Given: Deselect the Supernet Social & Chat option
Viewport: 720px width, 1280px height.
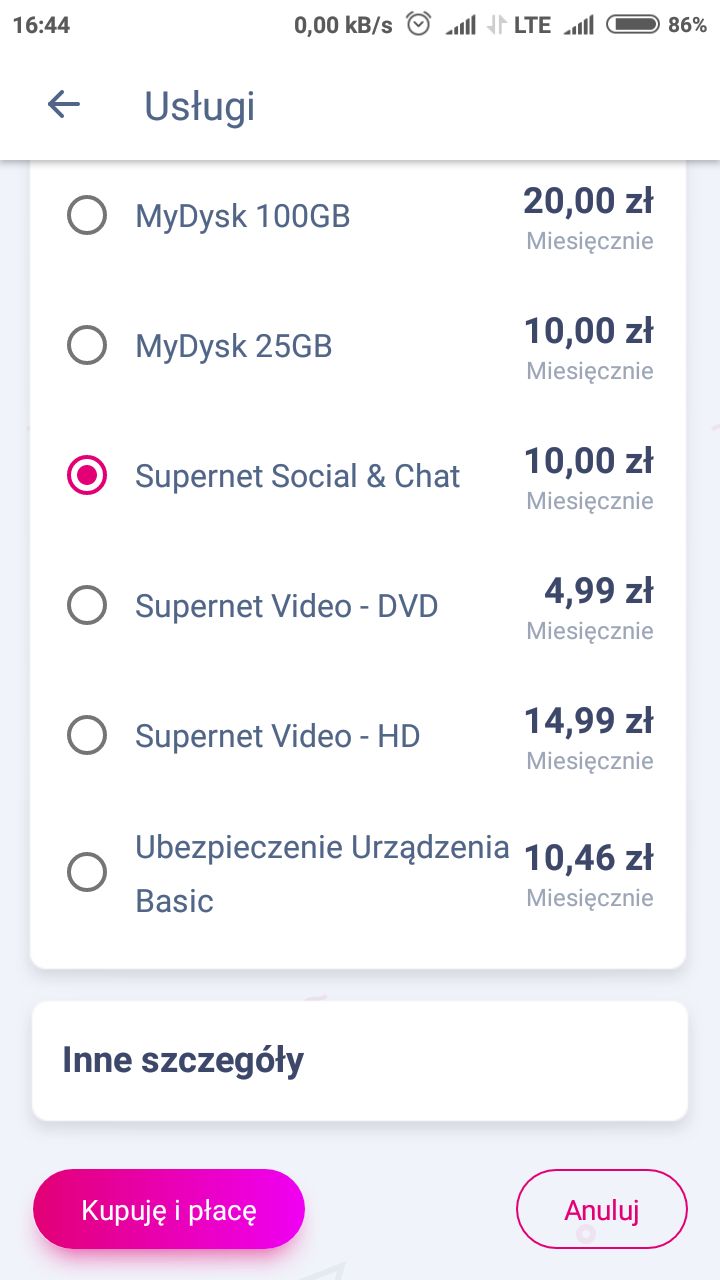Looking at the screenshot, I should pos(86,476).
